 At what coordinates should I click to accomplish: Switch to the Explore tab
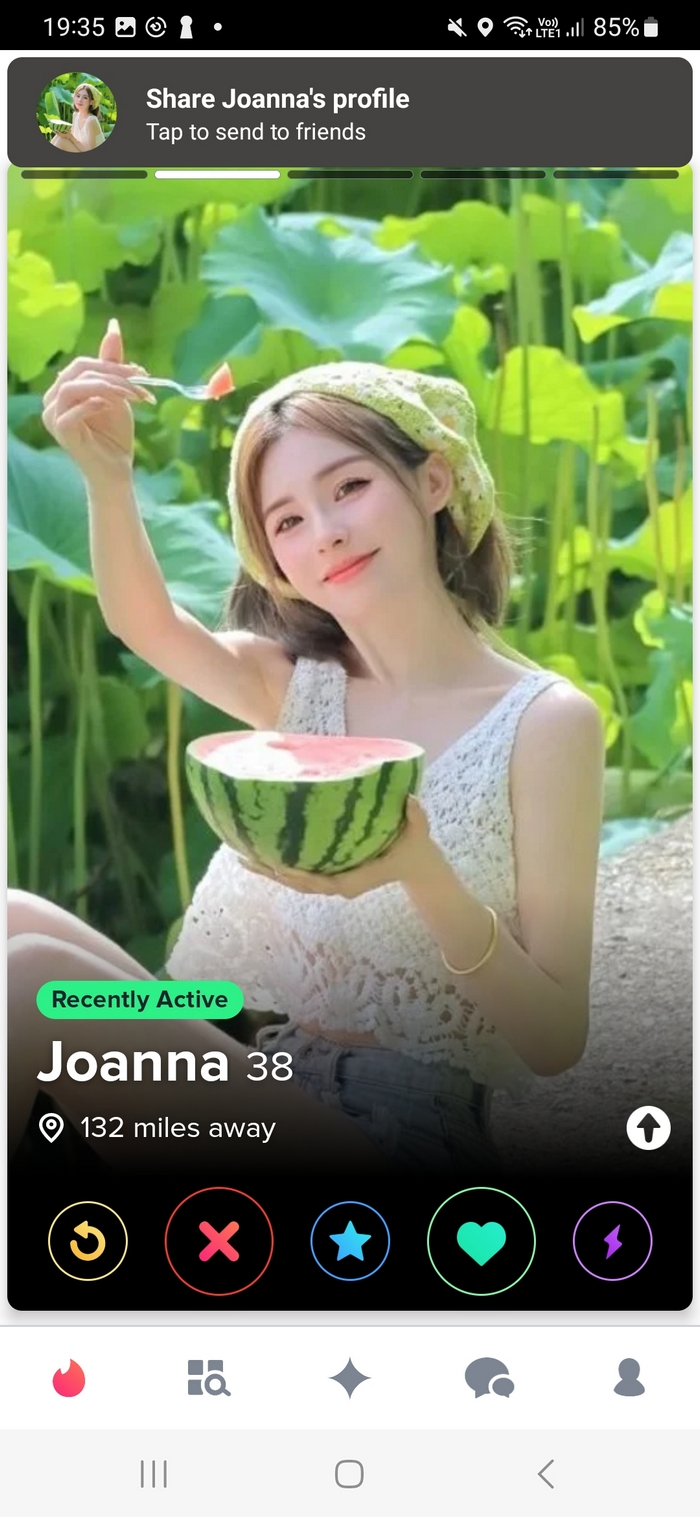pos(208,1378)
